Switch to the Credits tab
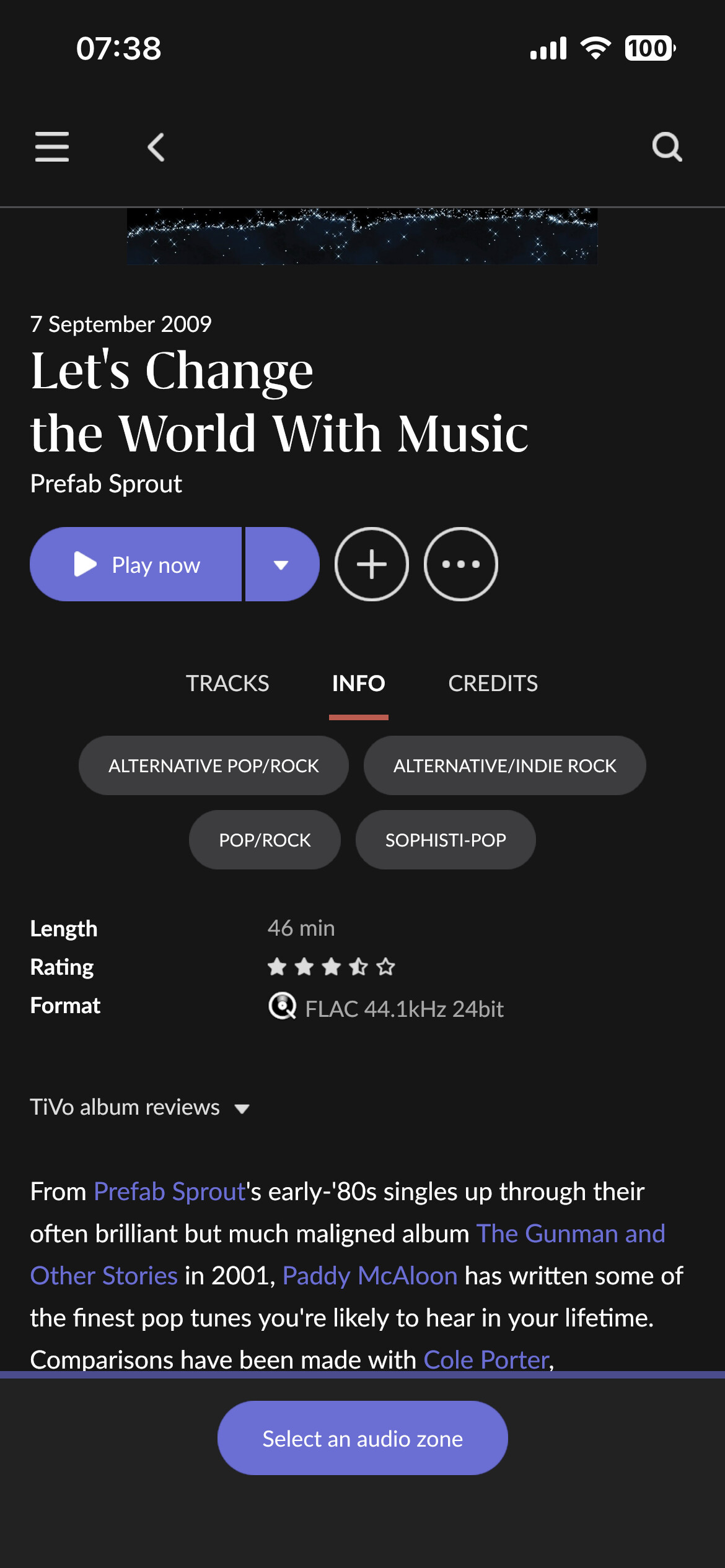The width and height of the screenshot is (725, 1568). [x=493, y=684]
